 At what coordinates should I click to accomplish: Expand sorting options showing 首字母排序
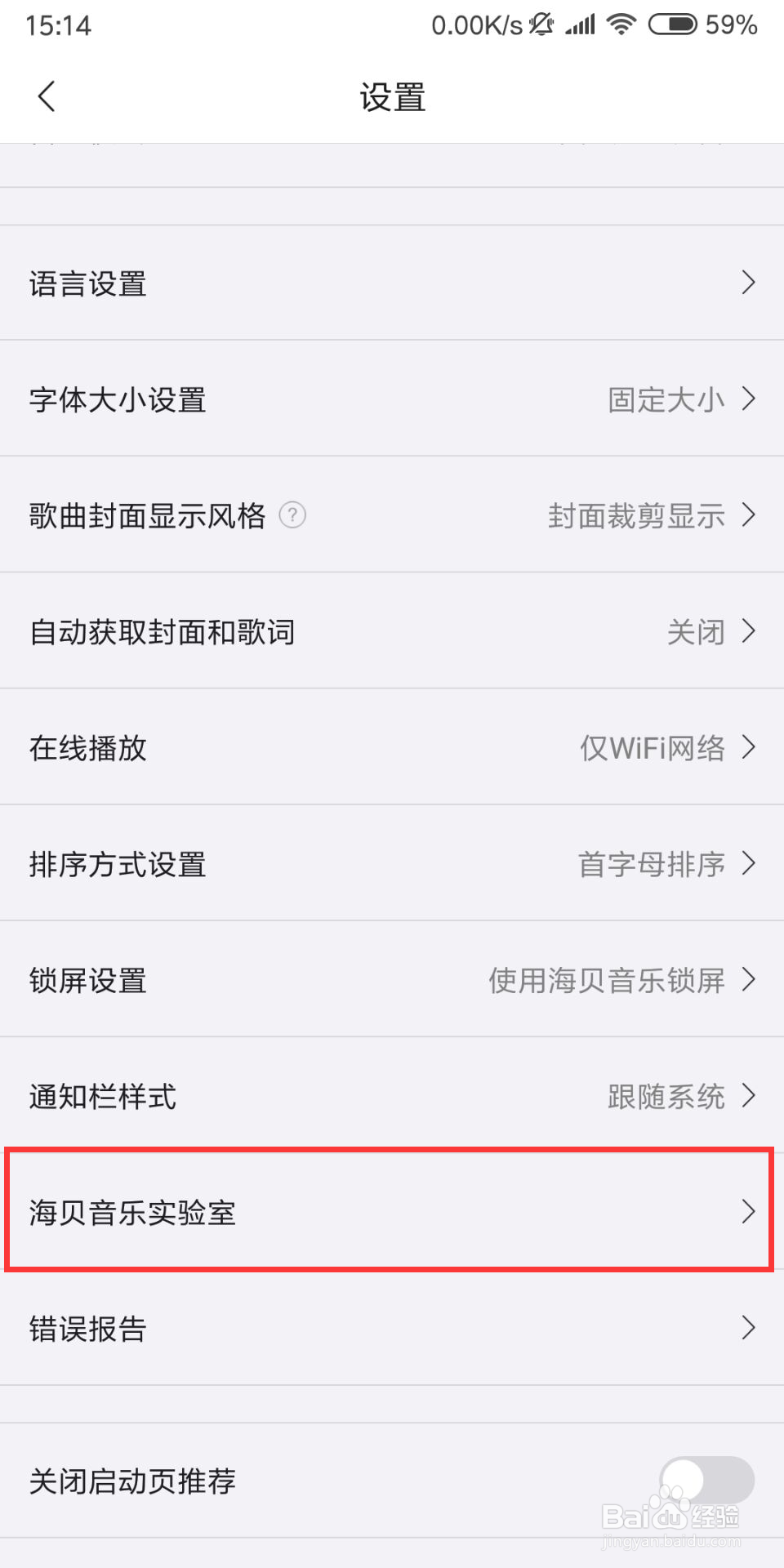392,864
